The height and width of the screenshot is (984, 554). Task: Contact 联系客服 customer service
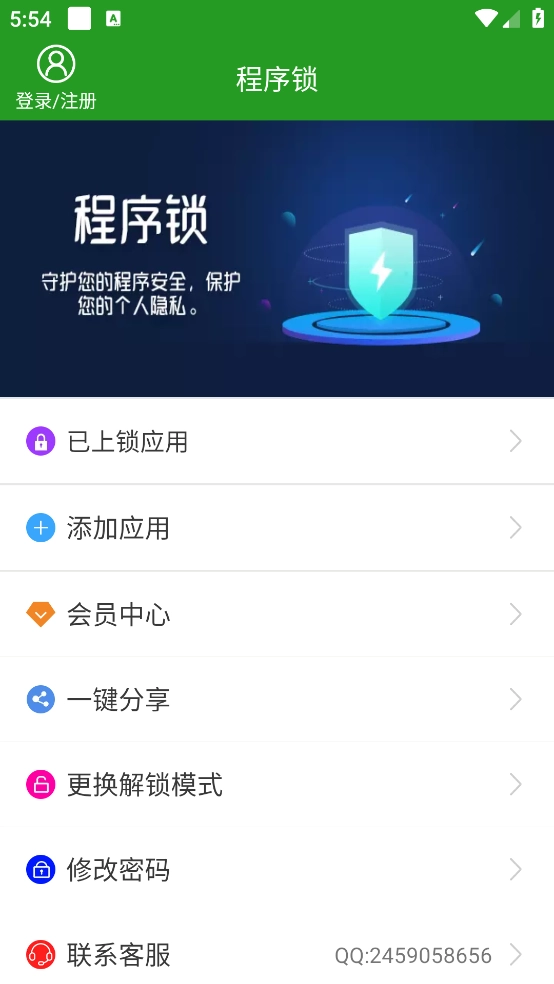(277, 955)
